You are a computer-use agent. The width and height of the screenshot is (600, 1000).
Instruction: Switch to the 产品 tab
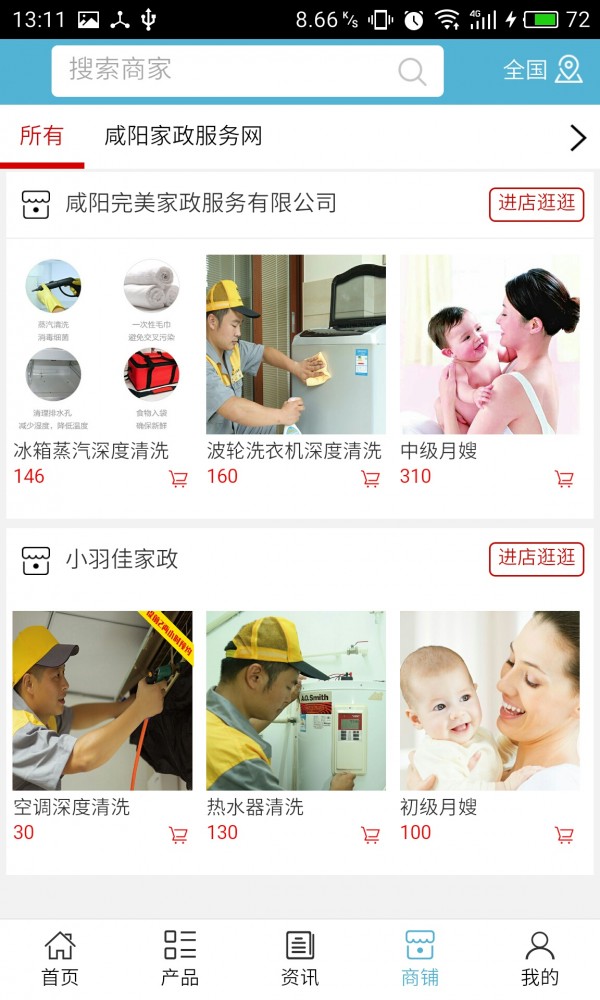coord(180,958)
